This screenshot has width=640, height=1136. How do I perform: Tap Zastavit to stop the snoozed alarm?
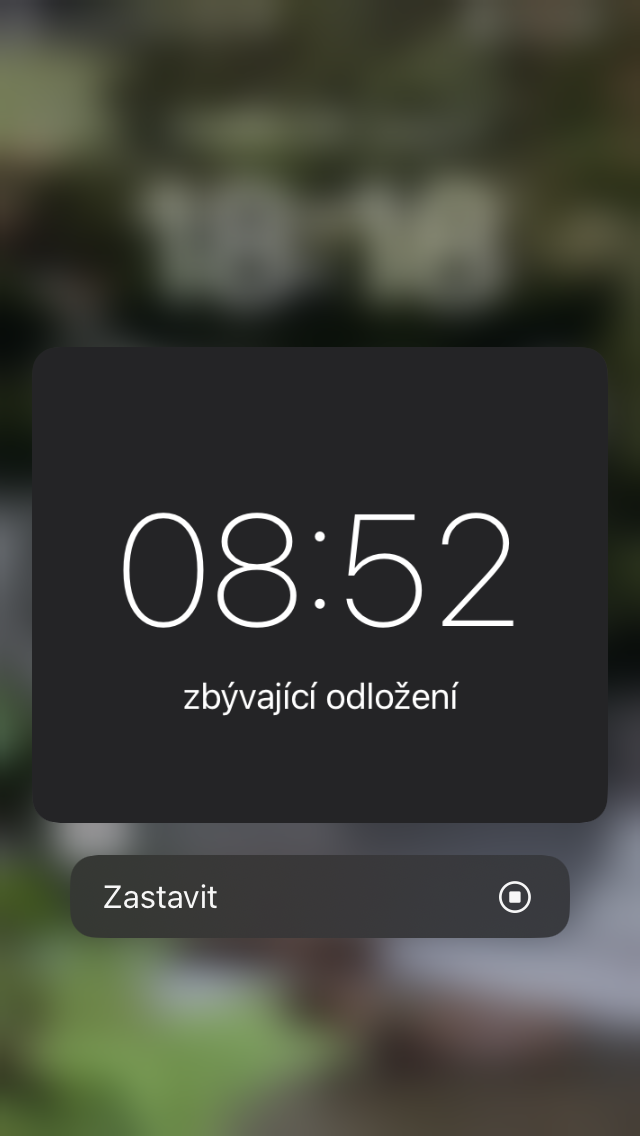tap(319, 896)
